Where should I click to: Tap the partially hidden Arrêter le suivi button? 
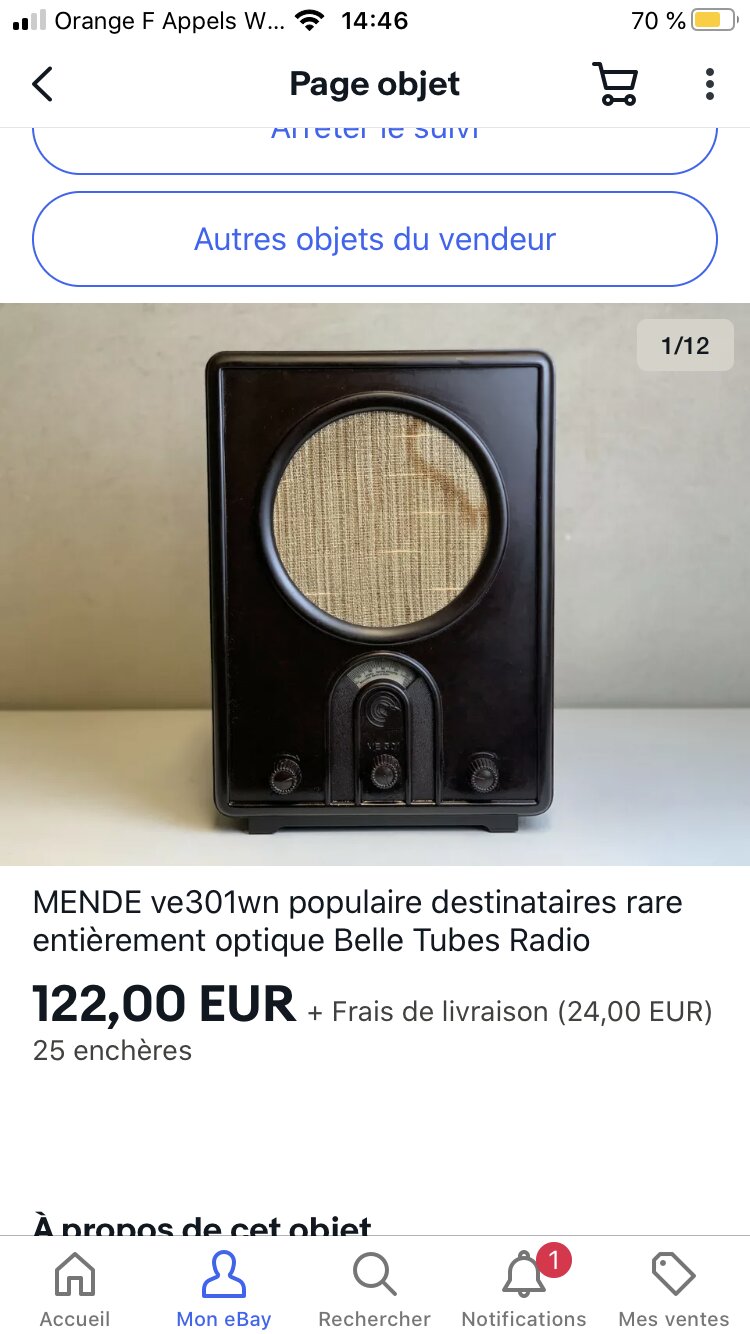coord(375,151)
